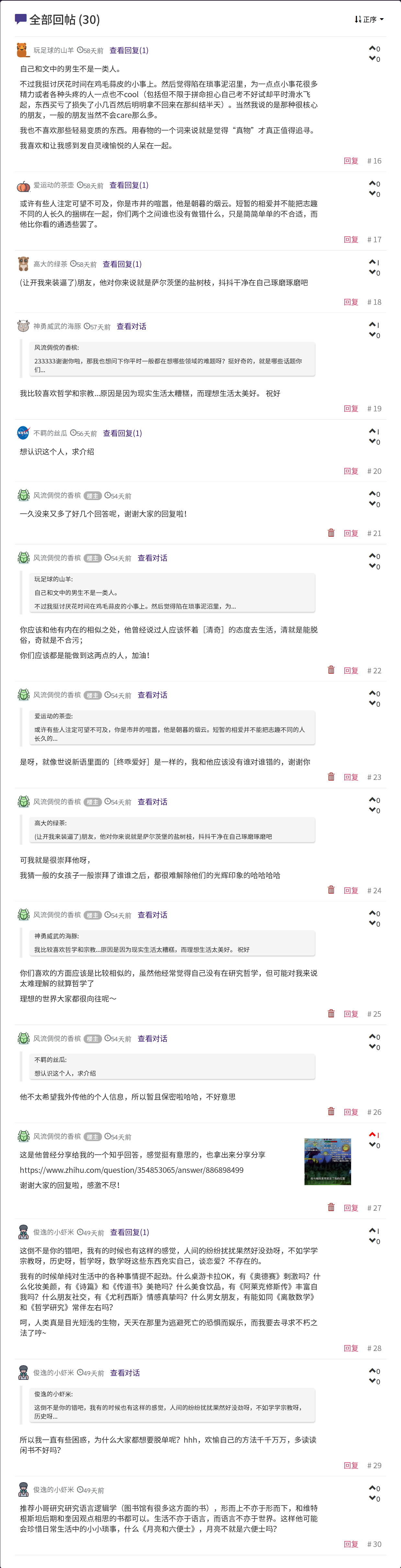Open the 正序 sort order dropdown
This screenshot has height=1568, width=401.
369,19
